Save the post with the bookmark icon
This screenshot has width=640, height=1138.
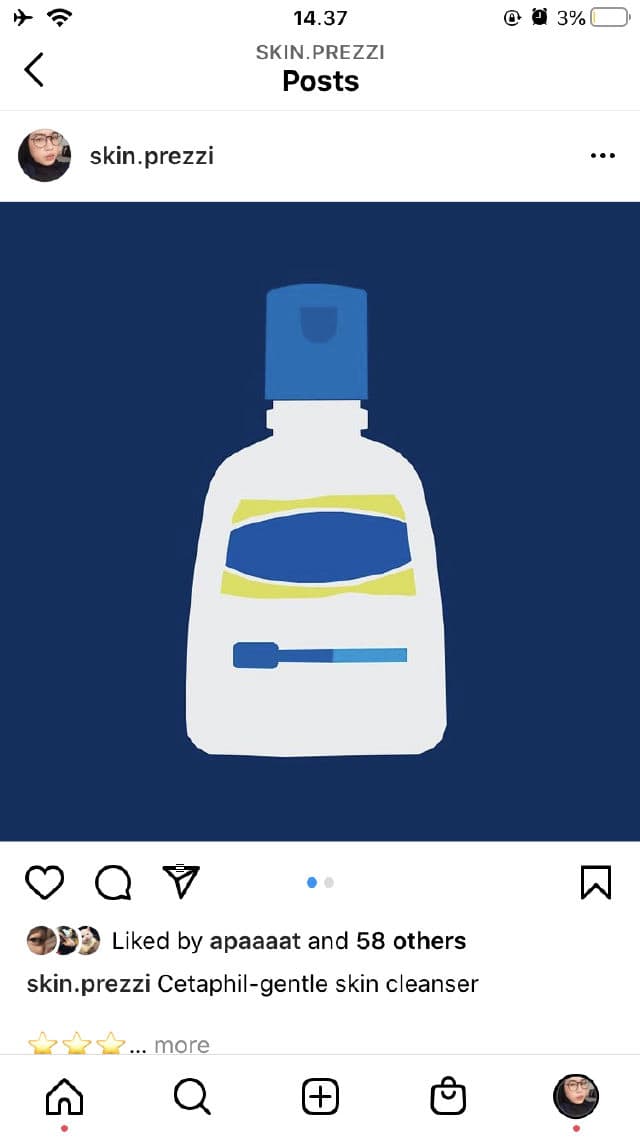point(595,882)
